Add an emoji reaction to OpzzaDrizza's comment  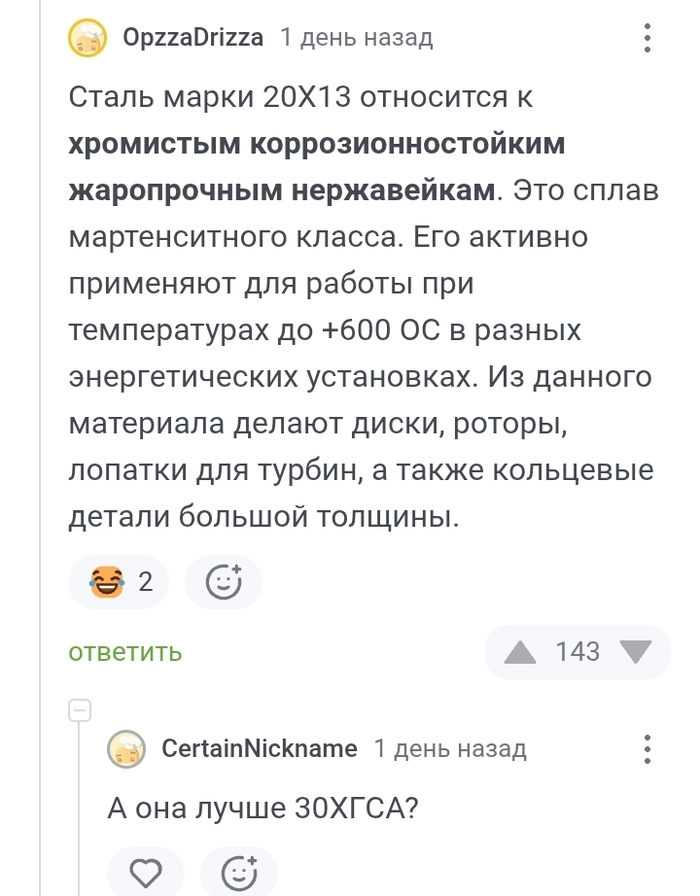(223, 582)
